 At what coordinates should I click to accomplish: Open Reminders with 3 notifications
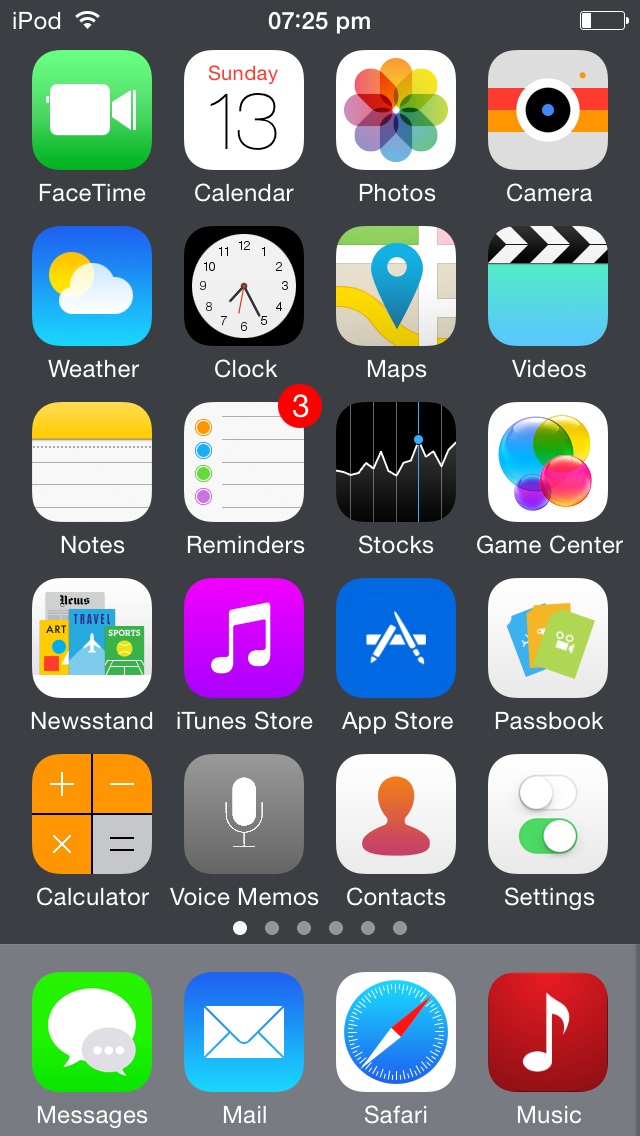coord(244,462)
